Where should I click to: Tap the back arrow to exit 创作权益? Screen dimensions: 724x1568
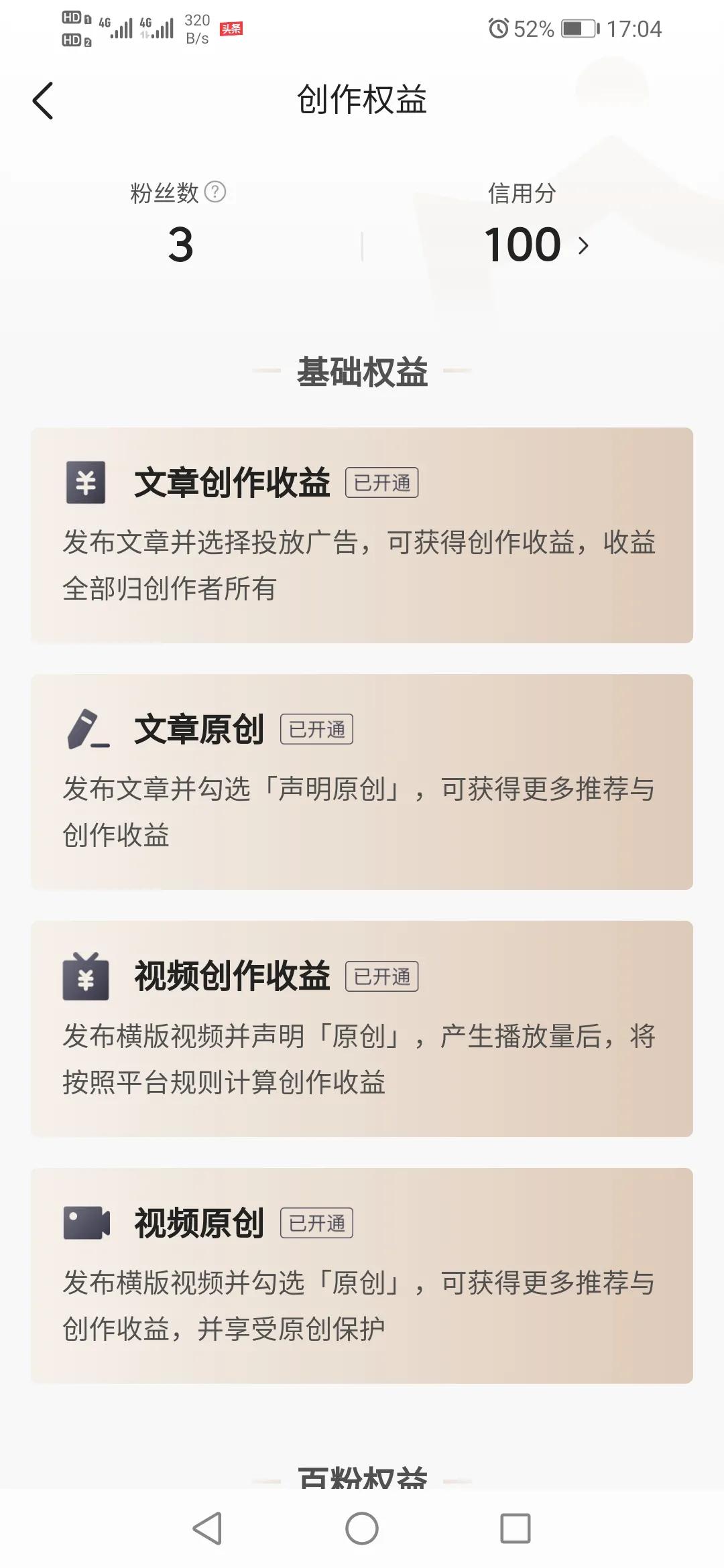click(42, 101)
